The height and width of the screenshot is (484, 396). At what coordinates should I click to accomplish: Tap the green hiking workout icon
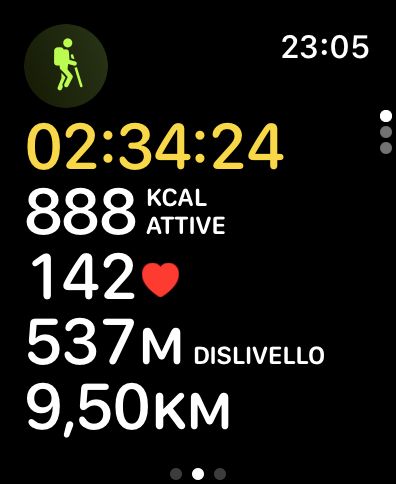click(x=66, y=66)
